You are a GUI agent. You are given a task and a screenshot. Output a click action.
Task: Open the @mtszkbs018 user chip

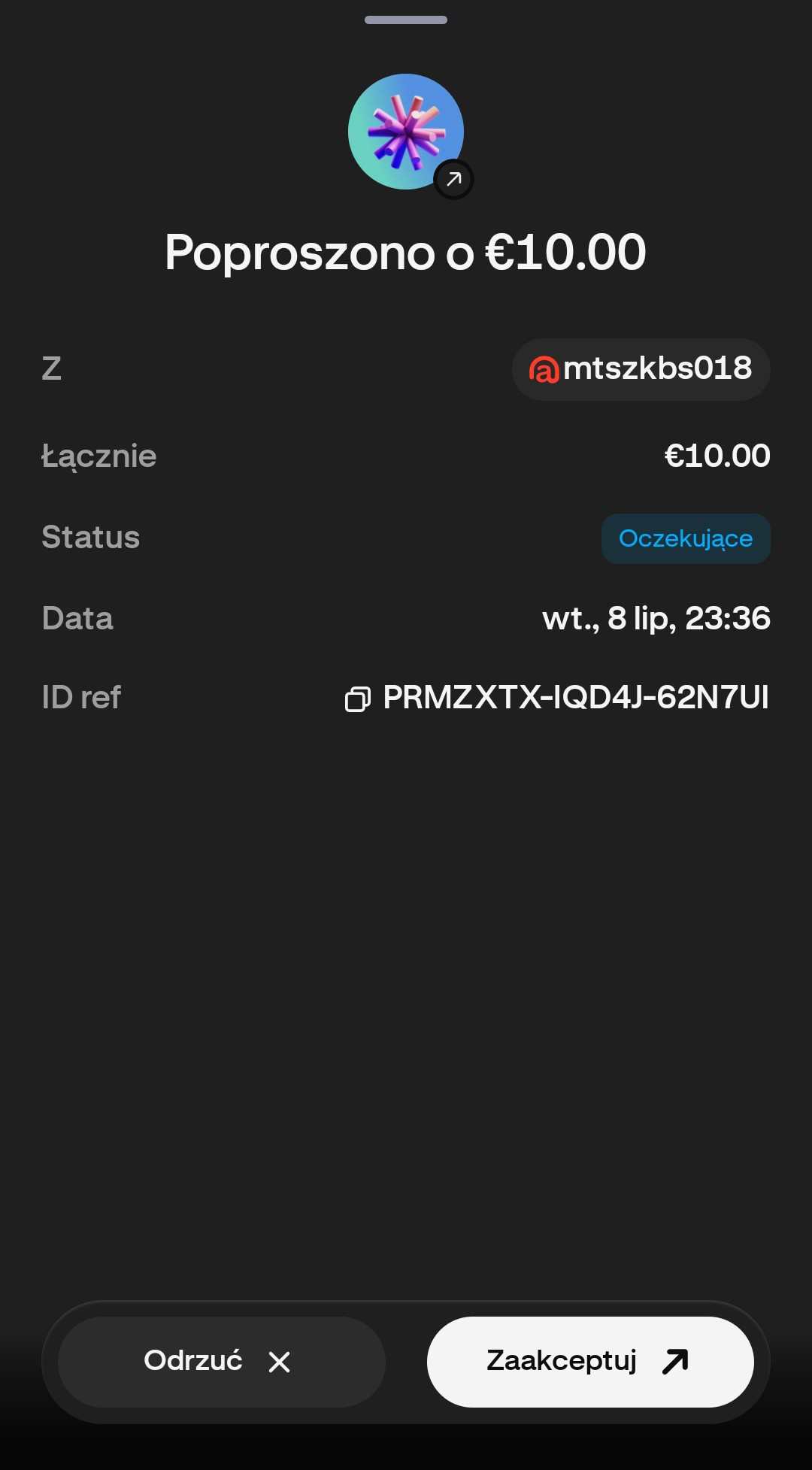[x=641, y=368]
